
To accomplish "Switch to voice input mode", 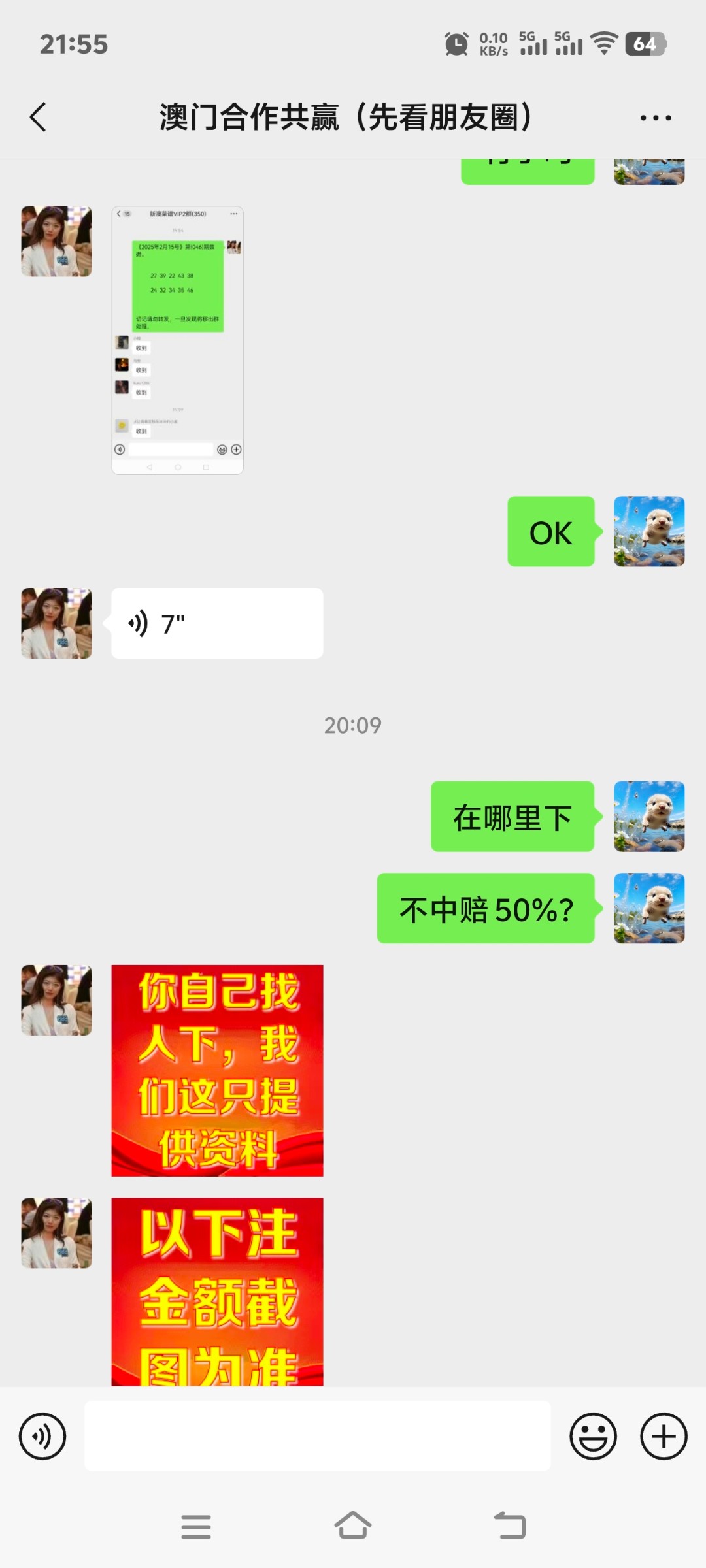I will 42,1436.
